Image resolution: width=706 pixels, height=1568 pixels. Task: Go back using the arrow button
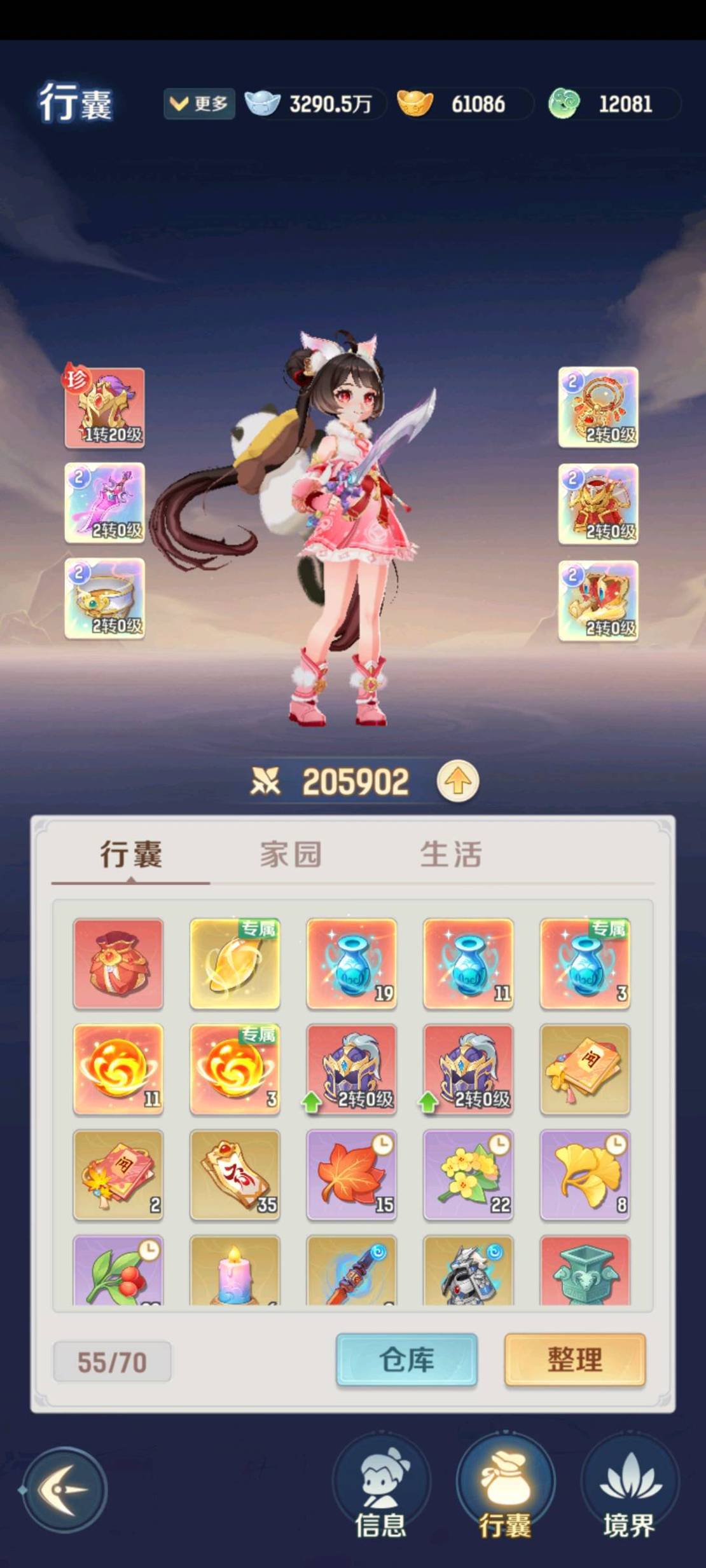[x=64, y=1489]
